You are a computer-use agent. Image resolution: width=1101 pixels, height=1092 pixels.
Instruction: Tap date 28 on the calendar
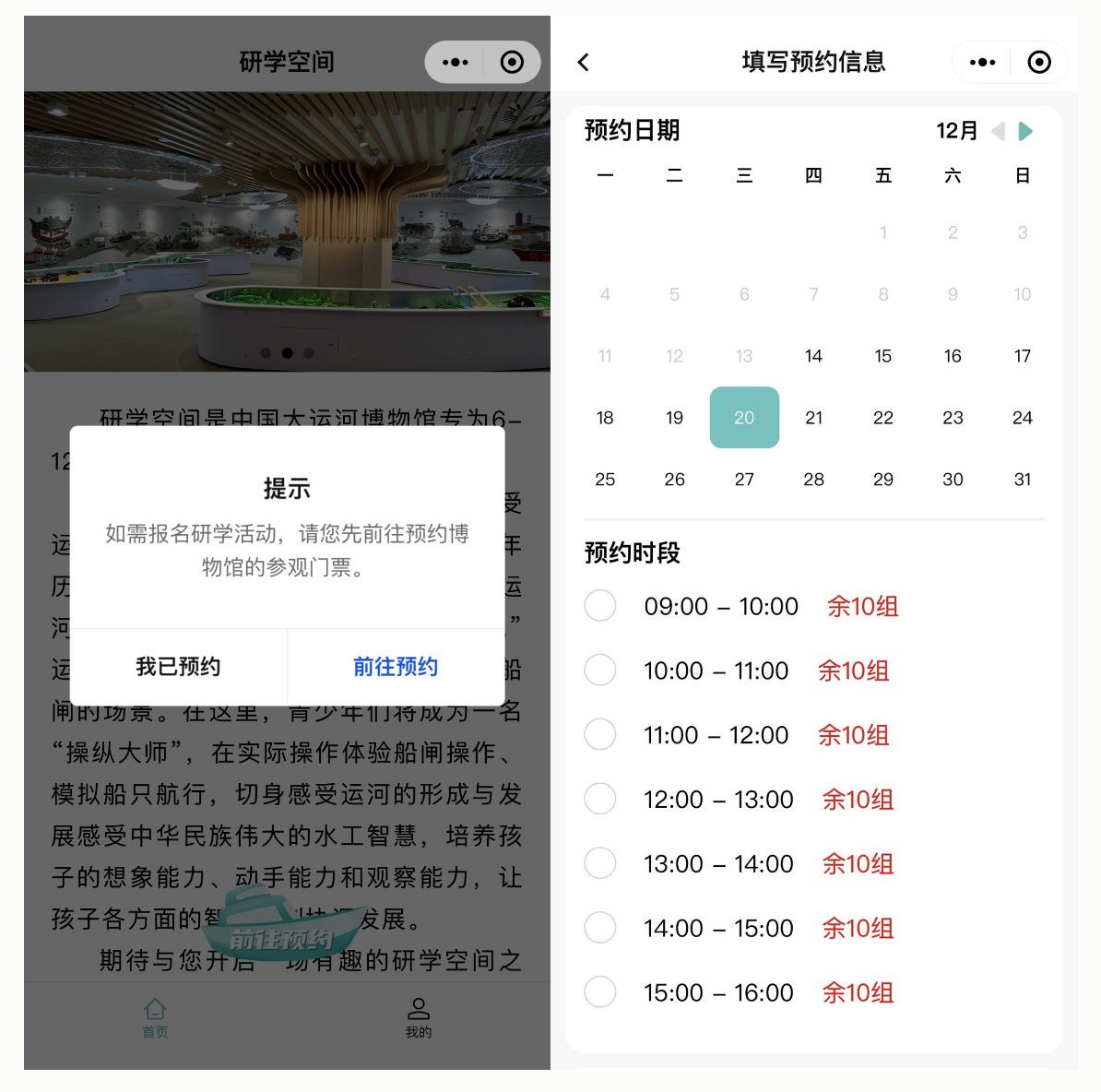(813, 480)
